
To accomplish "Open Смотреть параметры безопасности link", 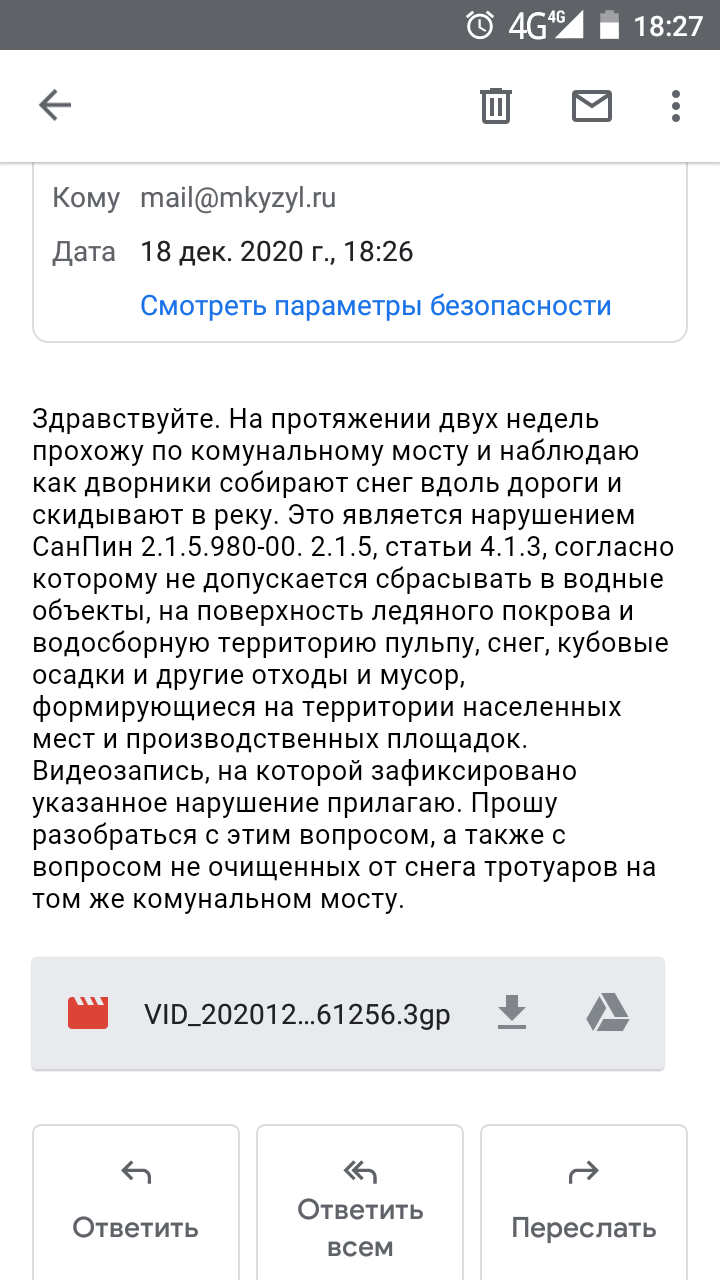I will 375,306.
